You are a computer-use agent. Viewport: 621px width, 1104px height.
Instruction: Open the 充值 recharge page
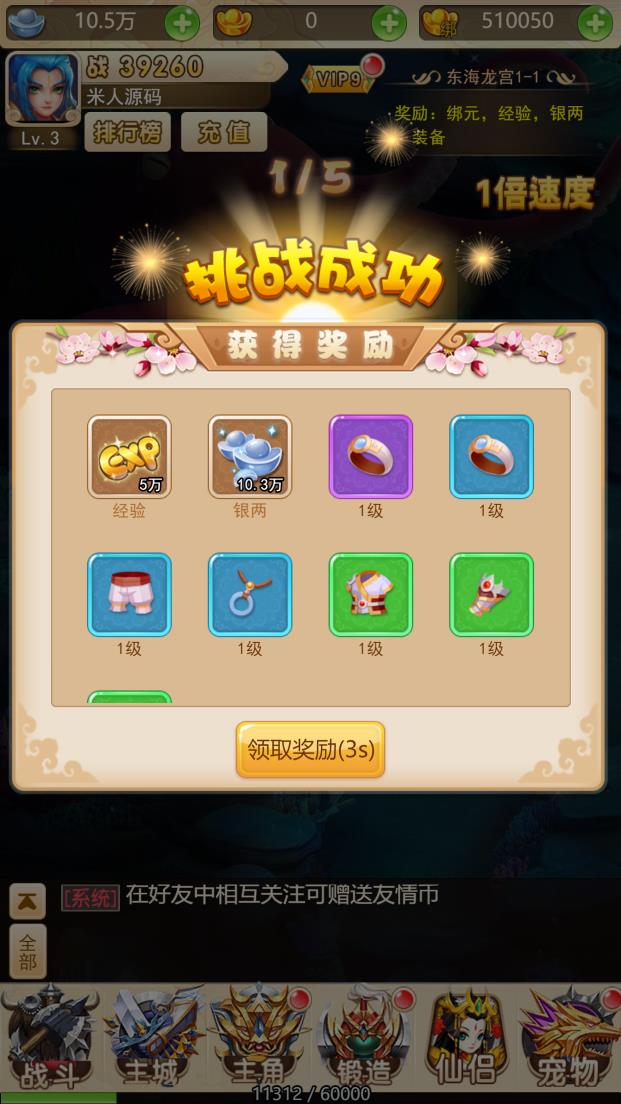click(x=224, y=132)
